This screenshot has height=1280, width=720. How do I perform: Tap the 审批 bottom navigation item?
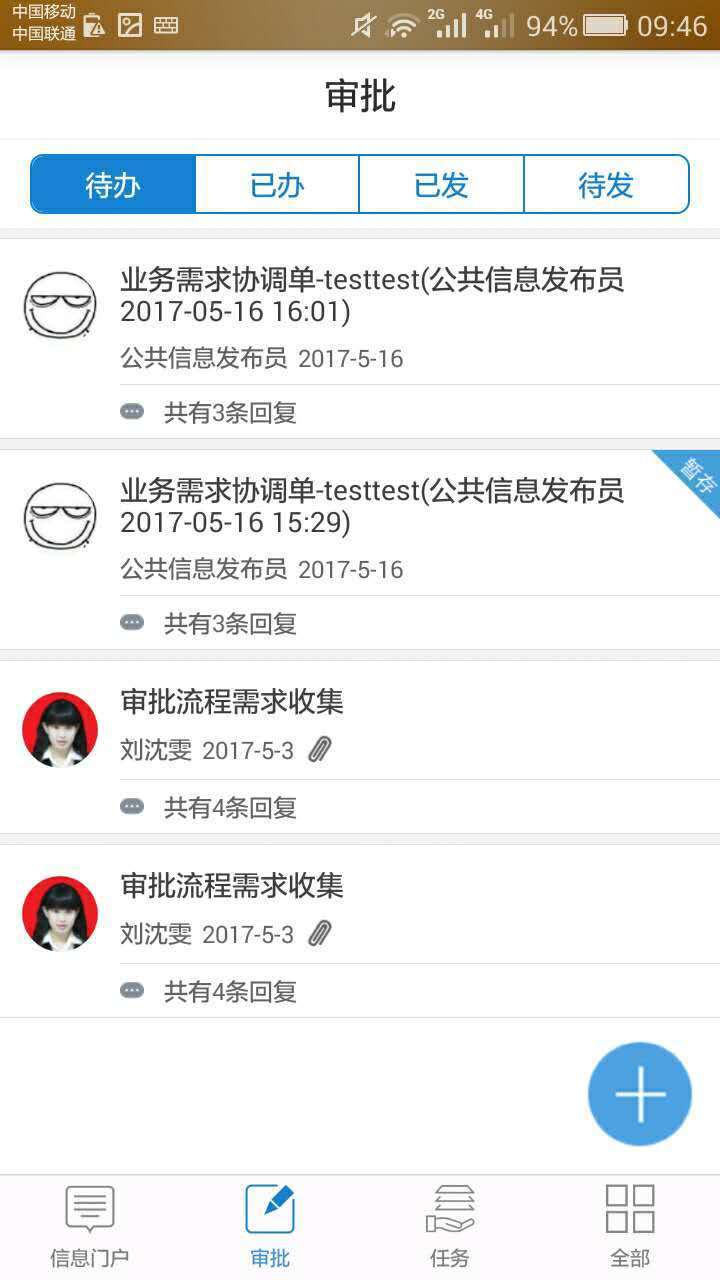click(270, 1227)
